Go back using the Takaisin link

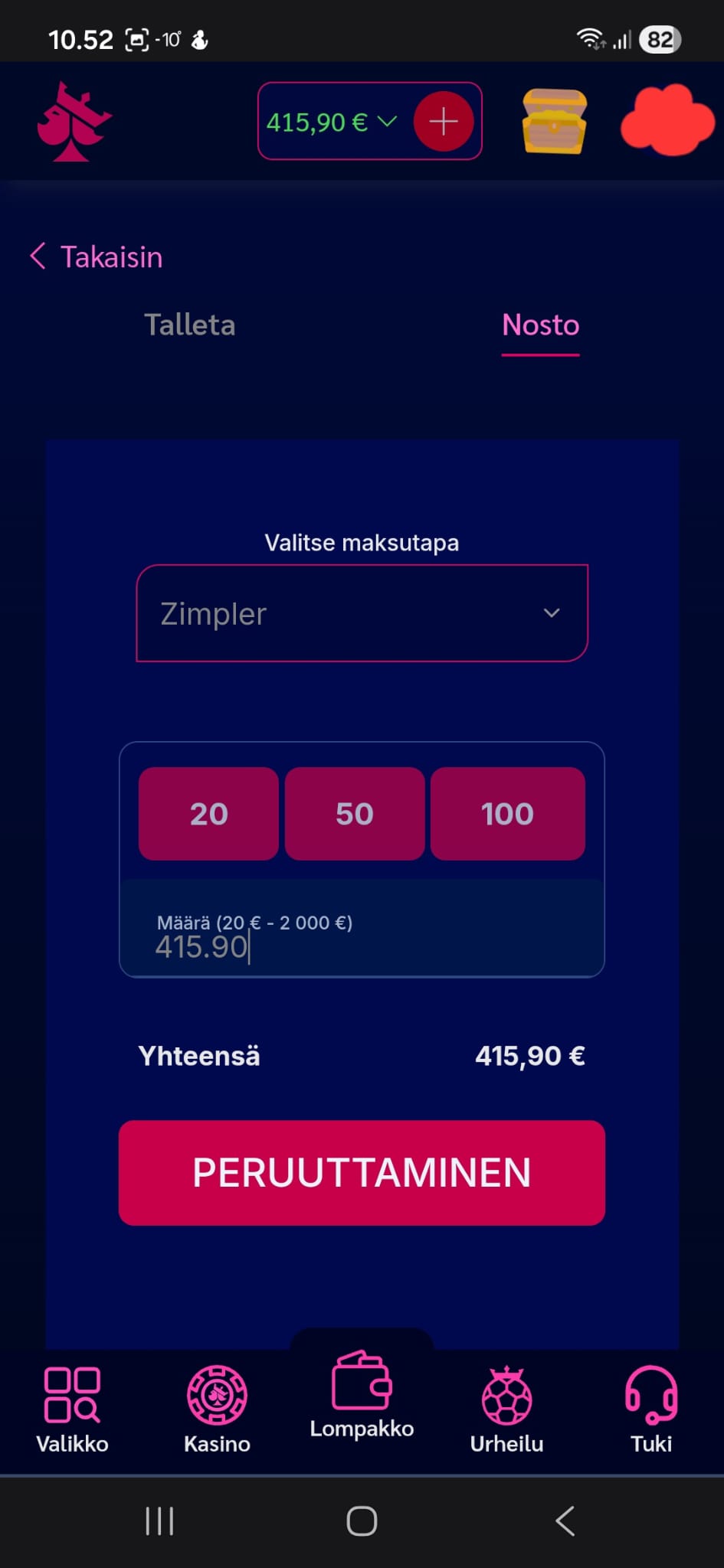pos(94,256)
